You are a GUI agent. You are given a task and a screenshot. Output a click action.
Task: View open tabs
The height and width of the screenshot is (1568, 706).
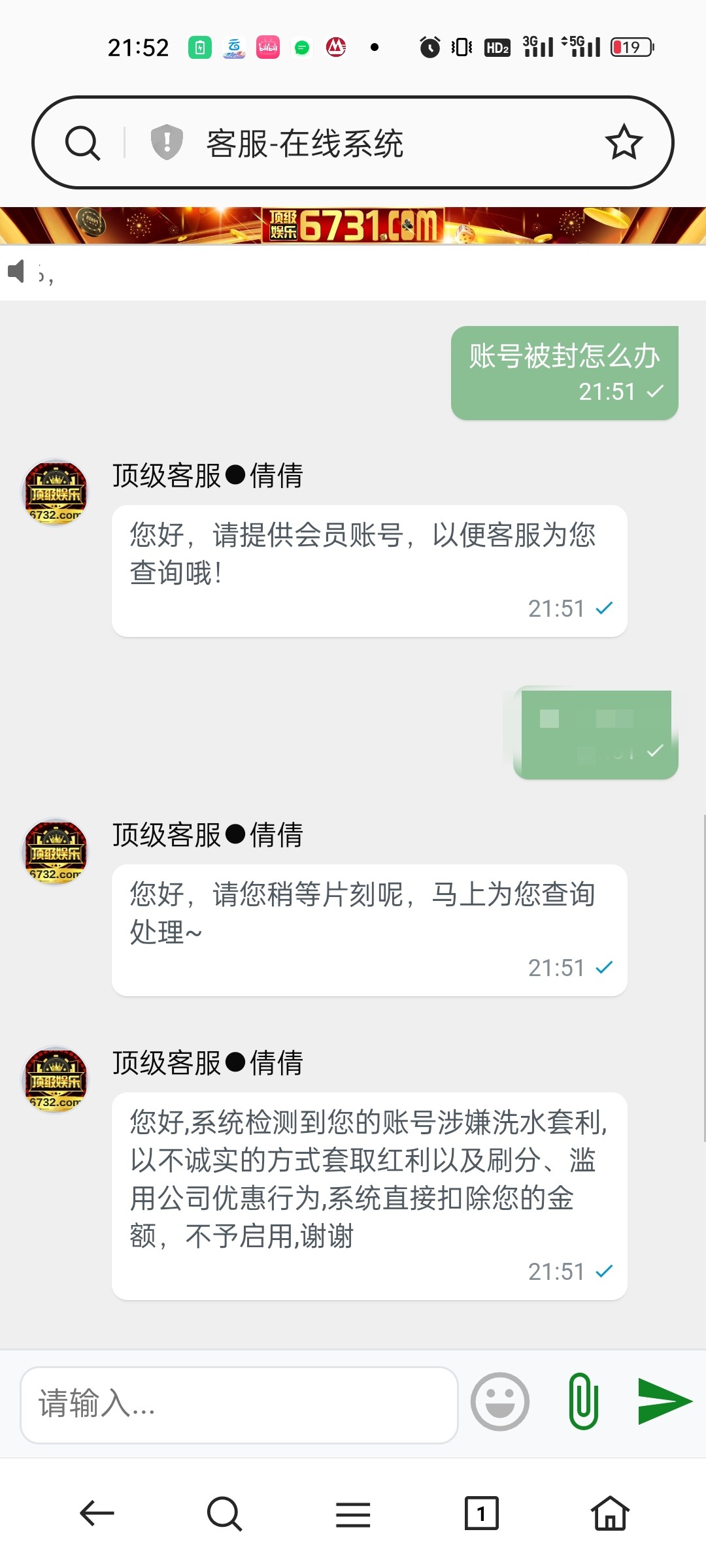(x=481, y=1513)
